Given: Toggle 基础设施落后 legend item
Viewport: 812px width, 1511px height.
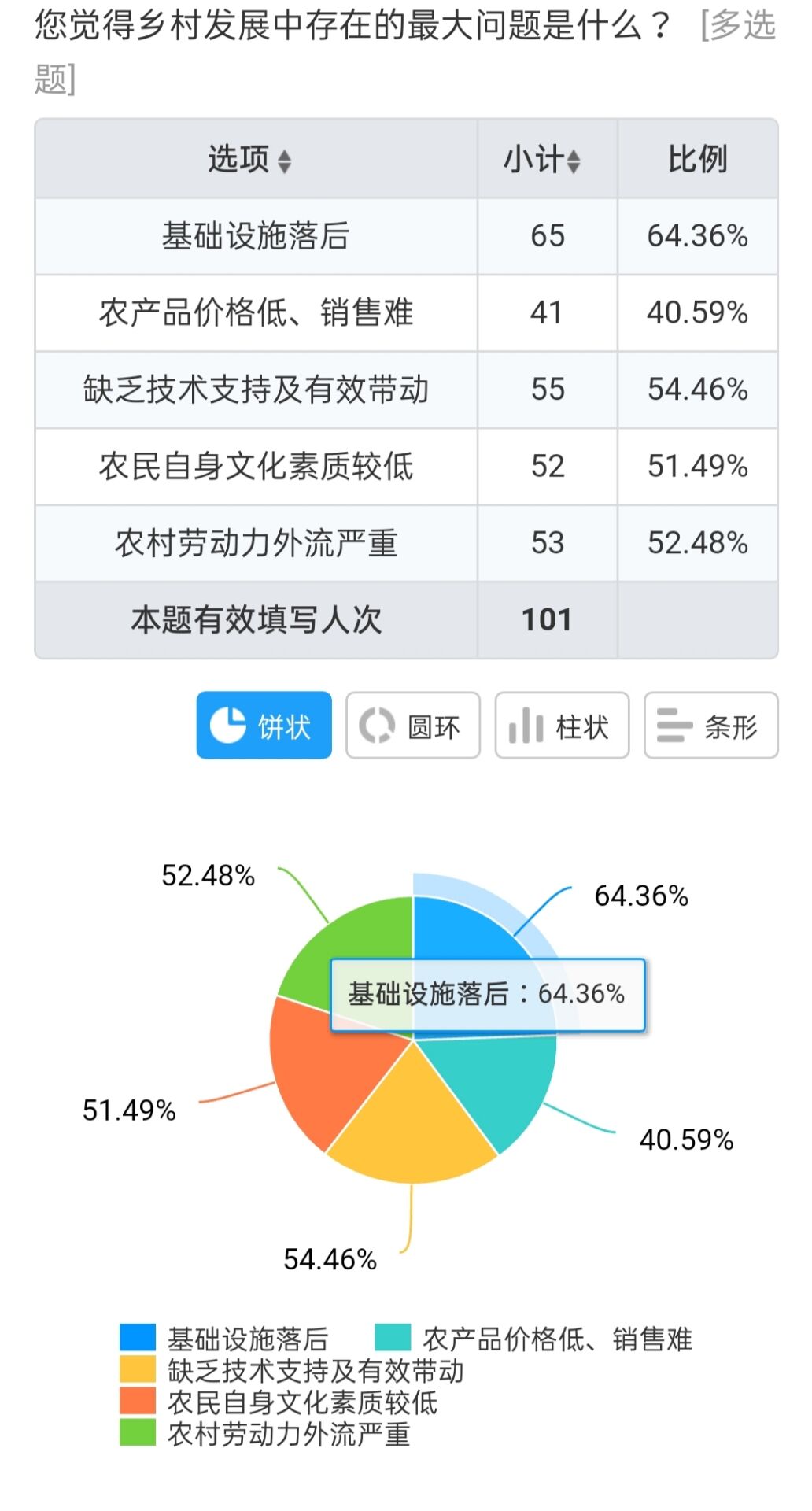Looking at the screenshot, I should (x=224, y=1338).
